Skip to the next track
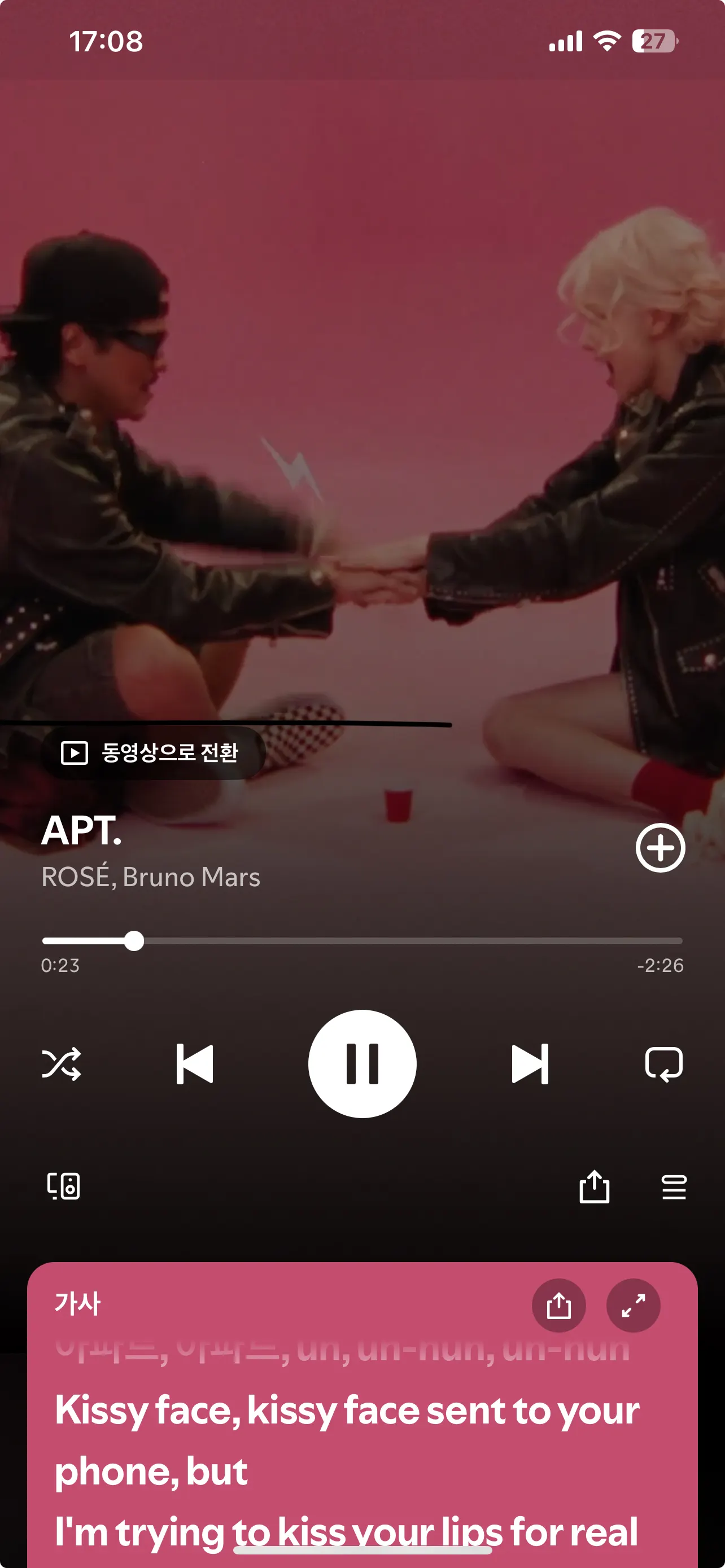 [x=530, y=1064]
